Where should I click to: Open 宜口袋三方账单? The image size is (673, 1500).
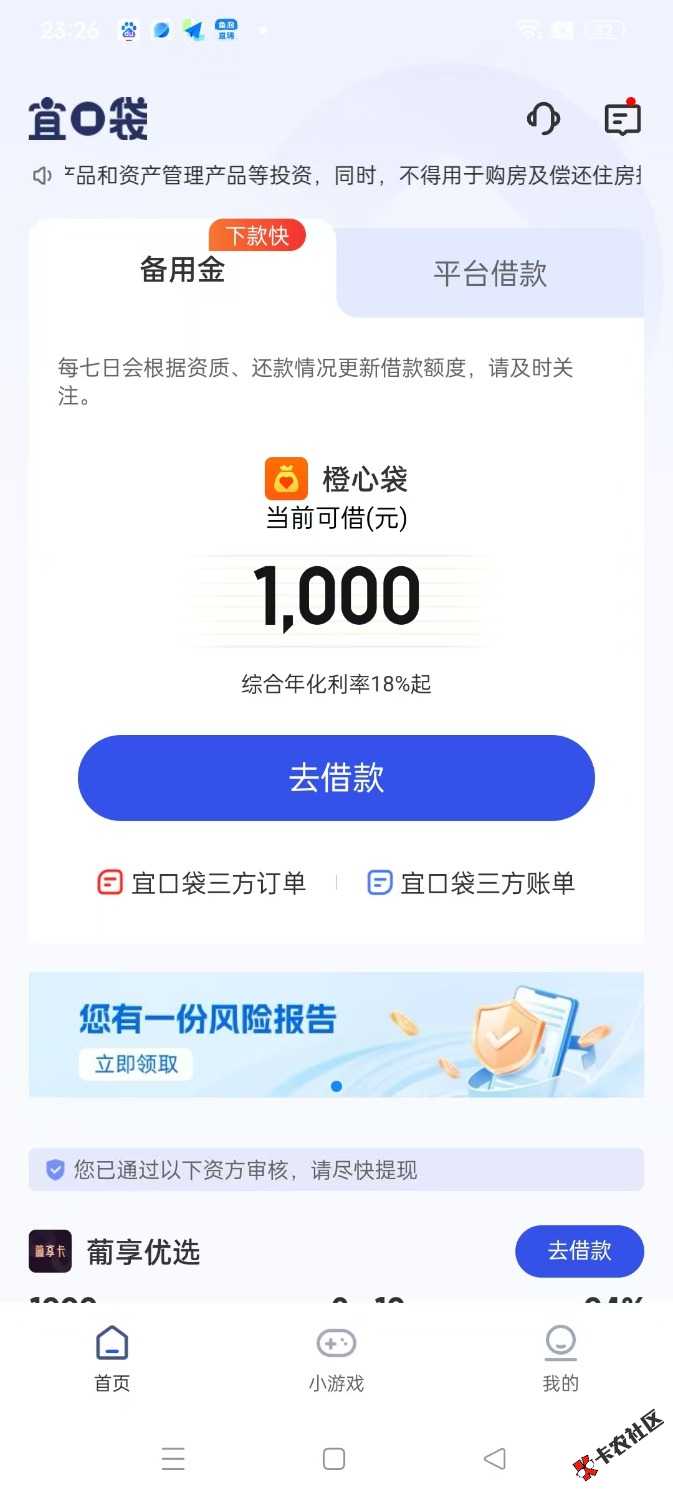click(472, 883)
